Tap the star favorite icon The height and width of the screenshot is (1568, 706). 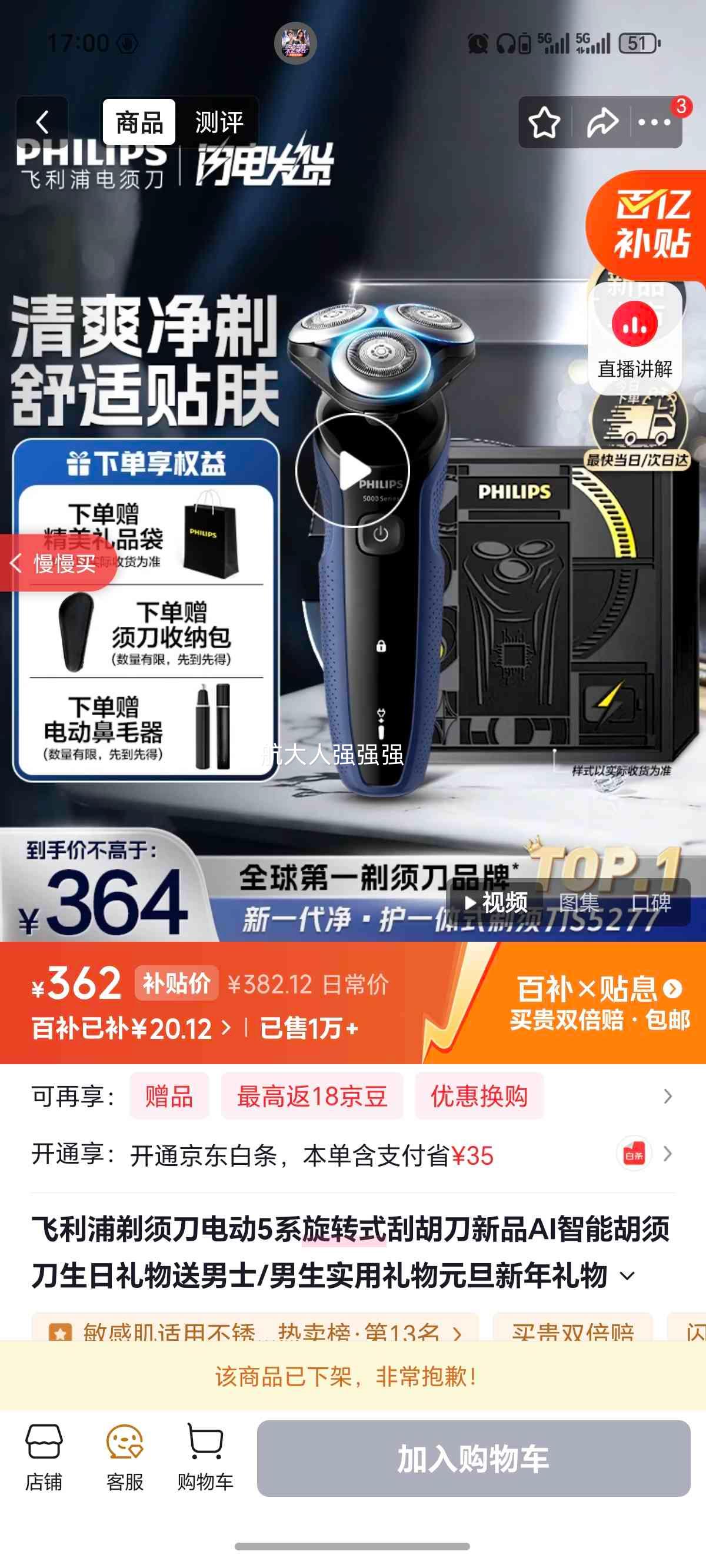click(x=546, y=122)
